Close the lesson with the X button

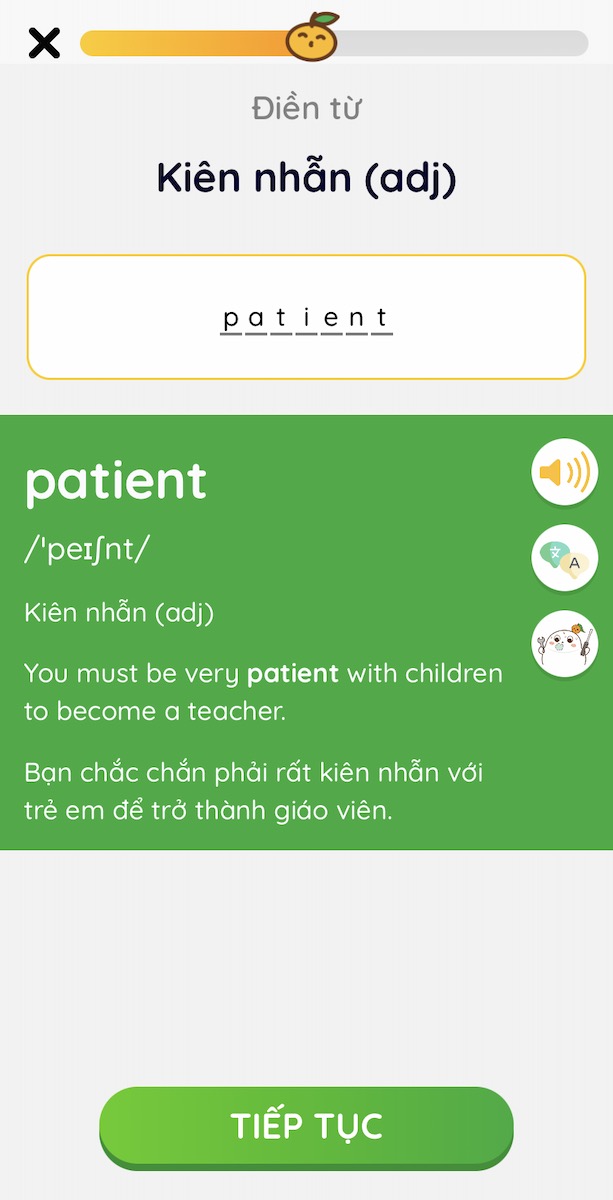[44, 43]
